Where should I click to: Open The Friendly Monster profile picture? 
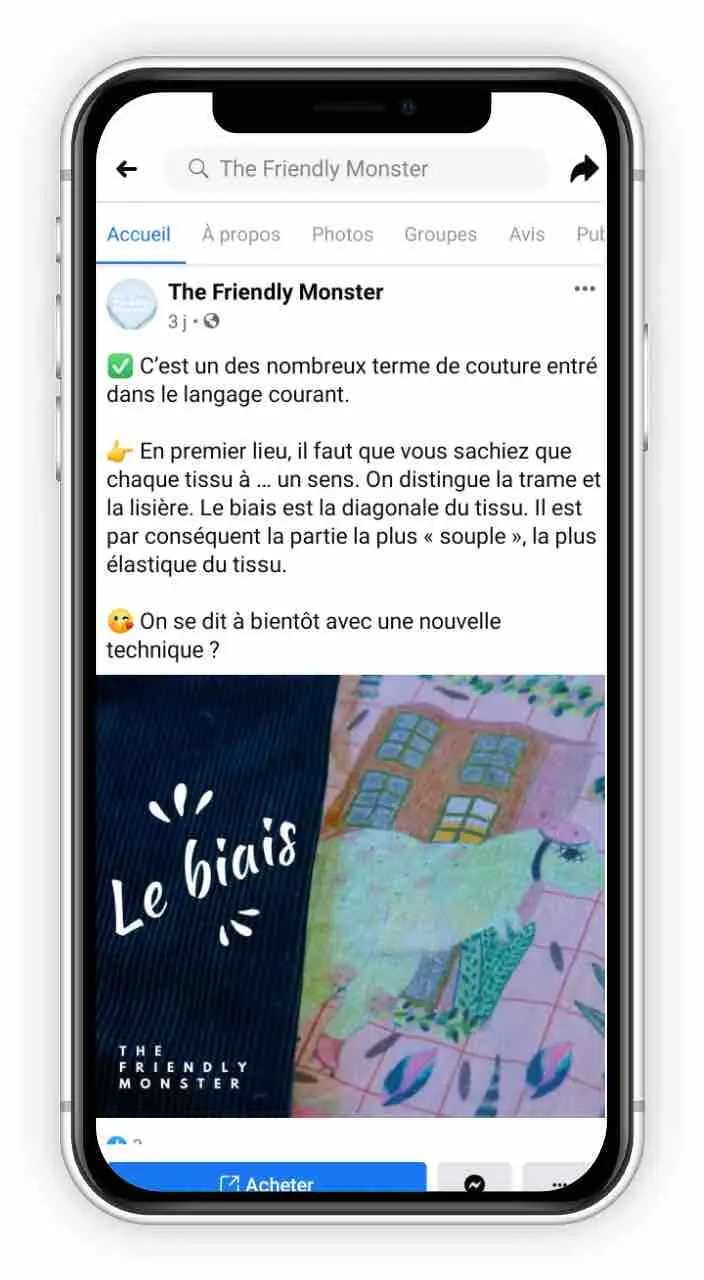pos(132,304)
